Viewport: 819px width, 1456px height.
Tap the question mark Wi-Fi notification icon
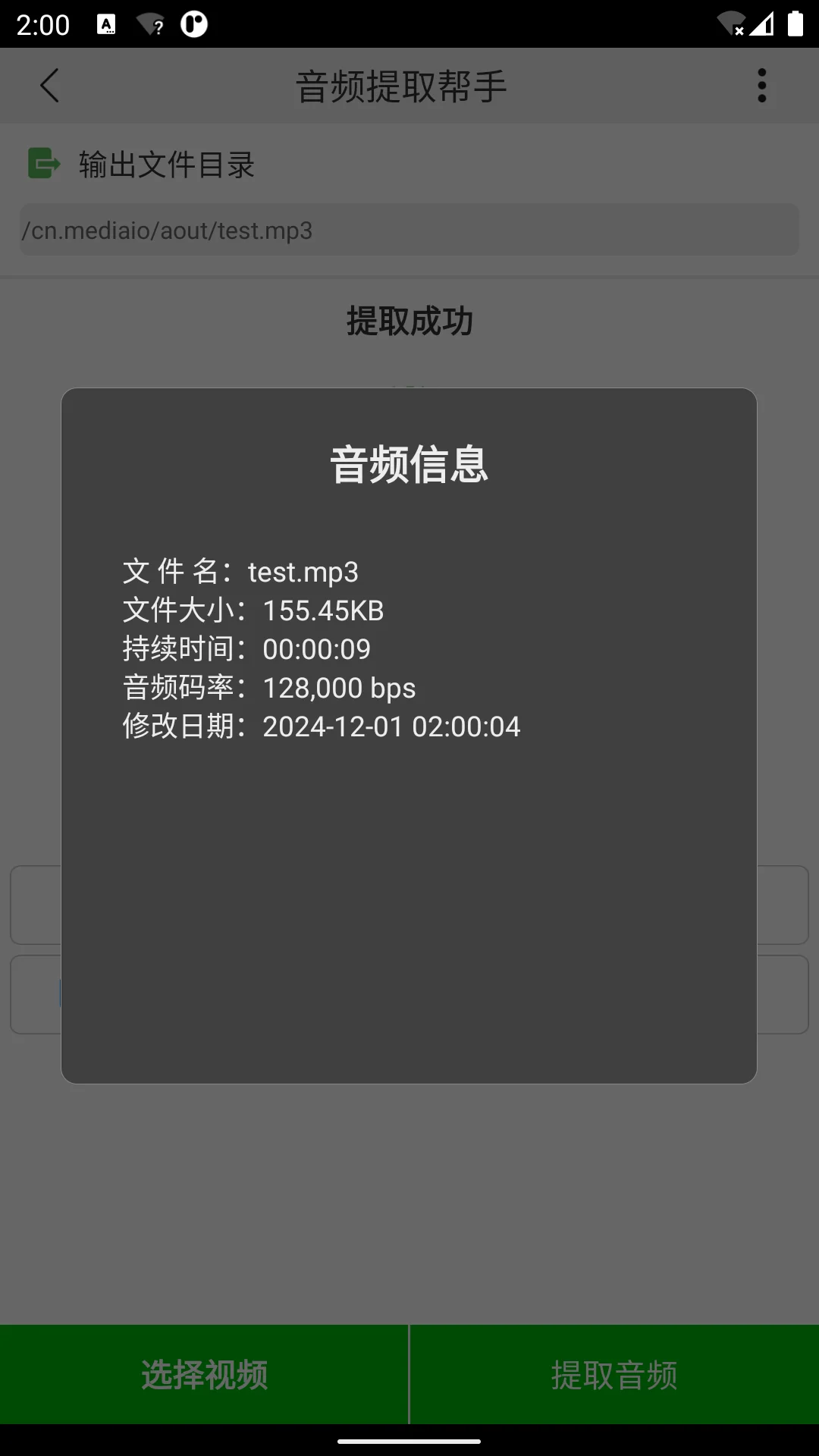[152, 23]
